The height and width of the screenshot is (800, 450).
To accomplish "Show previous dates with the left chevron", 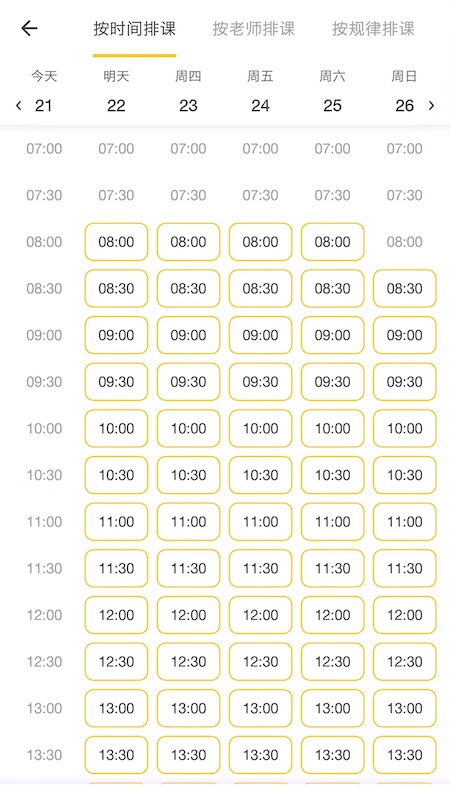I will click(19, 106).
